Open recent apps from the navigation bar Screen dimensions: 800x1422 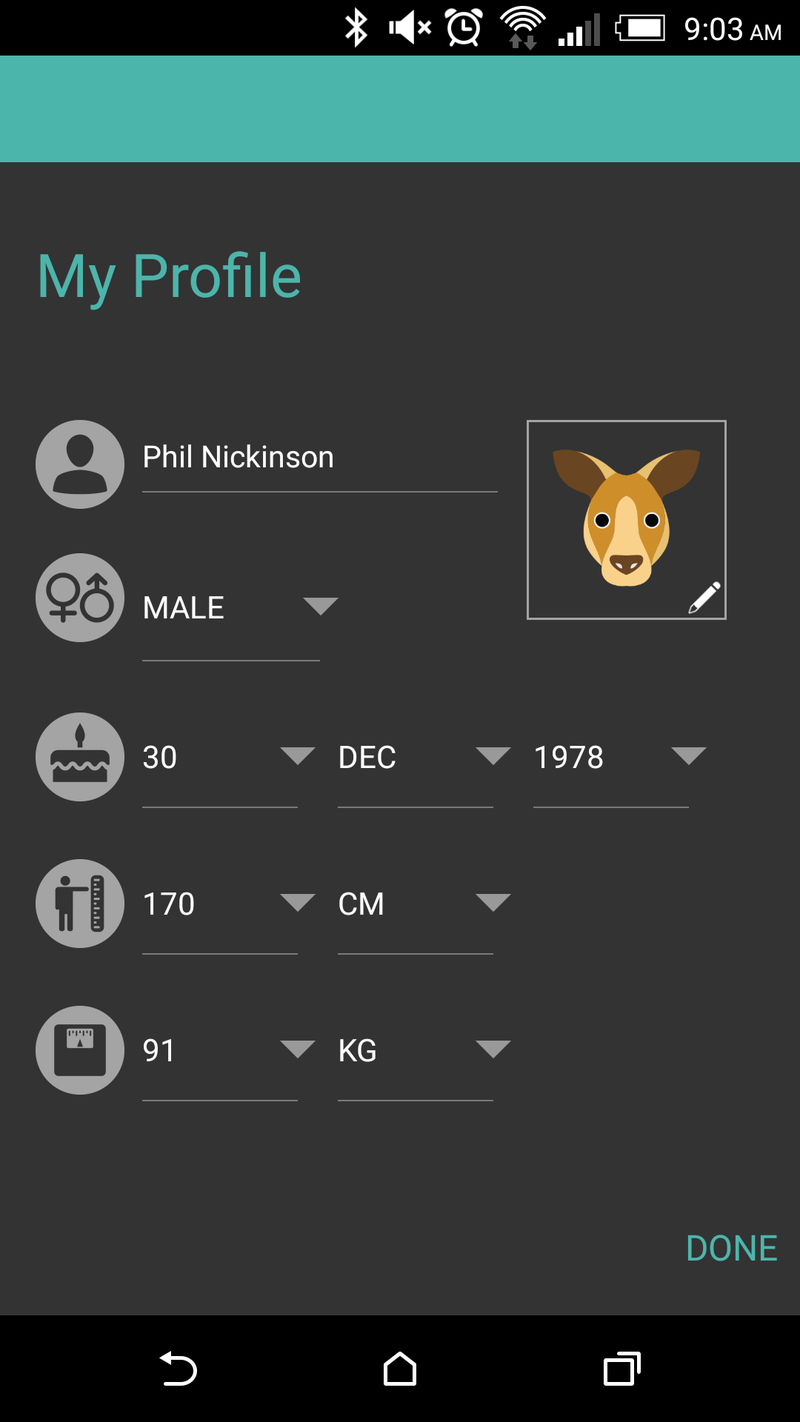coord(621,1368)
